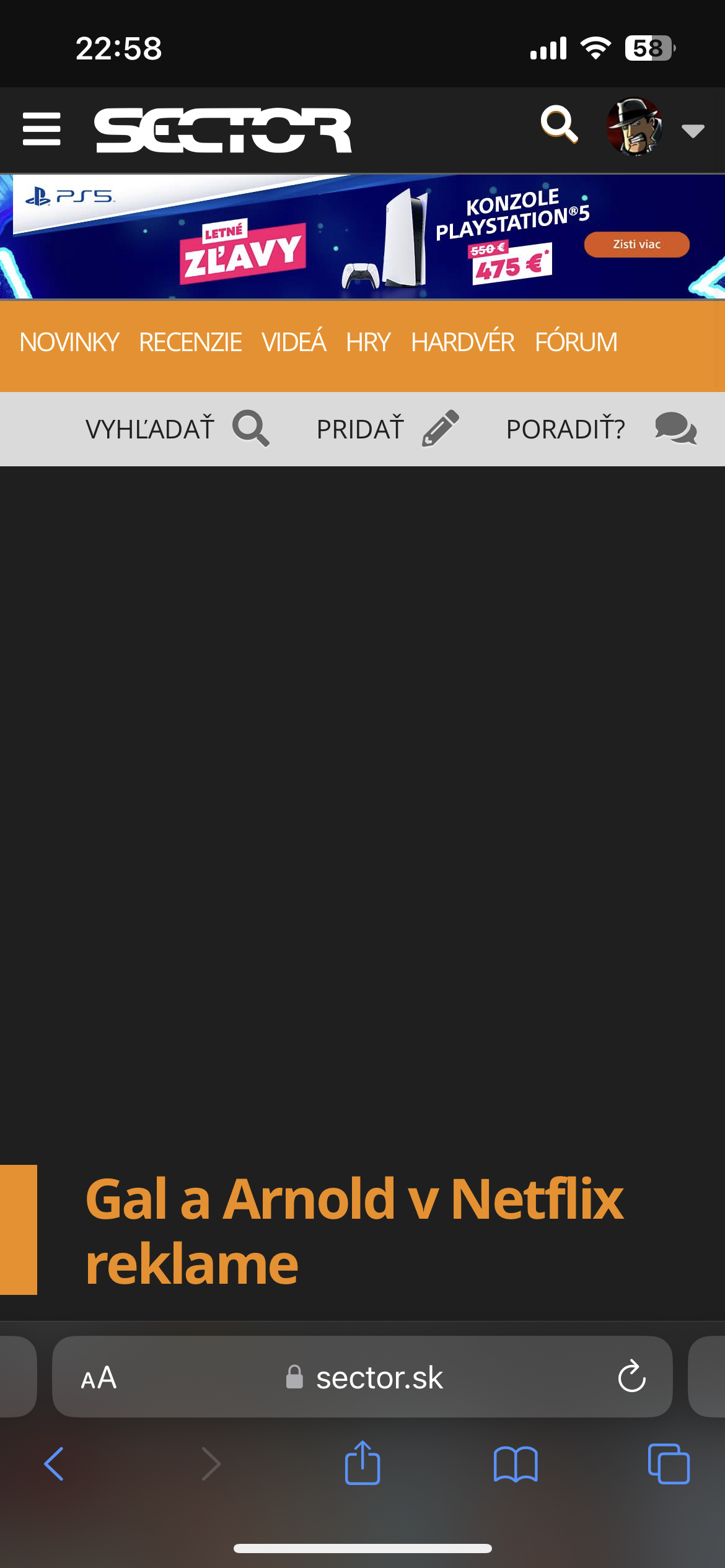
Task: Share this page from Safari toolbar
Action: pyautogui.click(x=362, y=1463)
